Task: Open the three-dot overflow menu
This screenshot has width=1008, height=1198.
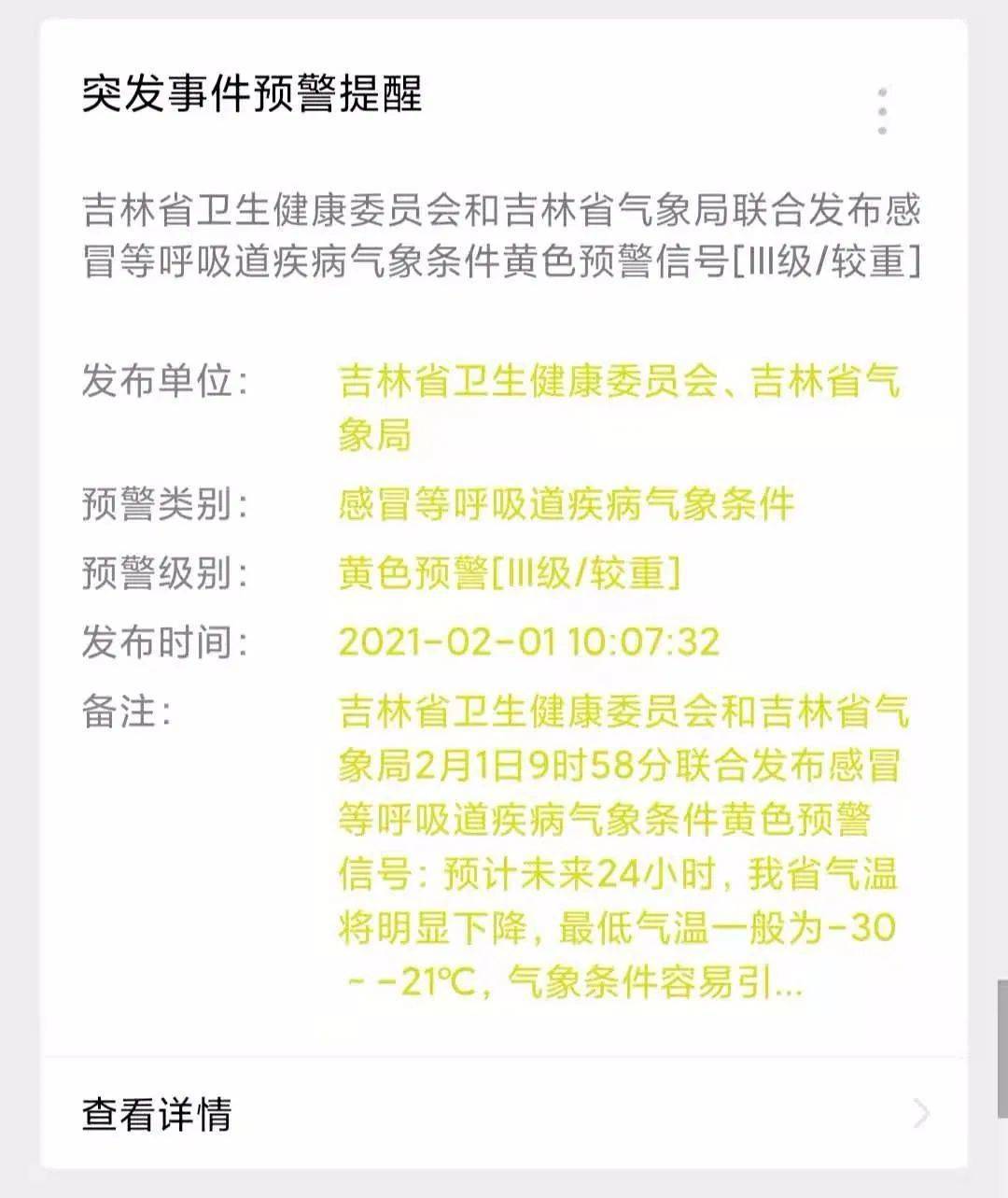Action: pos(882,112)
